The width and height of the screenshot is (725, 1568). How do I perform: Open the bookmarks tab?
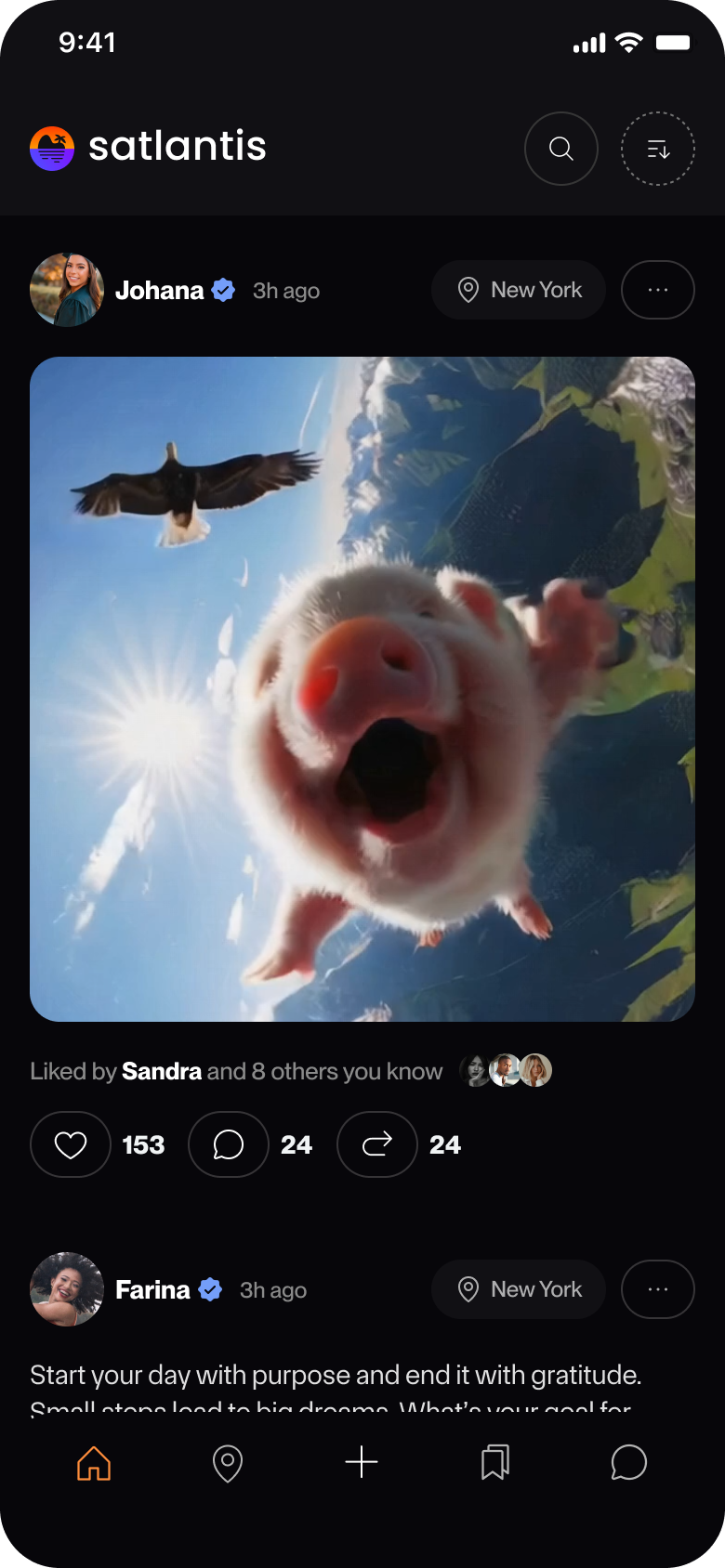pos(495,1462)
